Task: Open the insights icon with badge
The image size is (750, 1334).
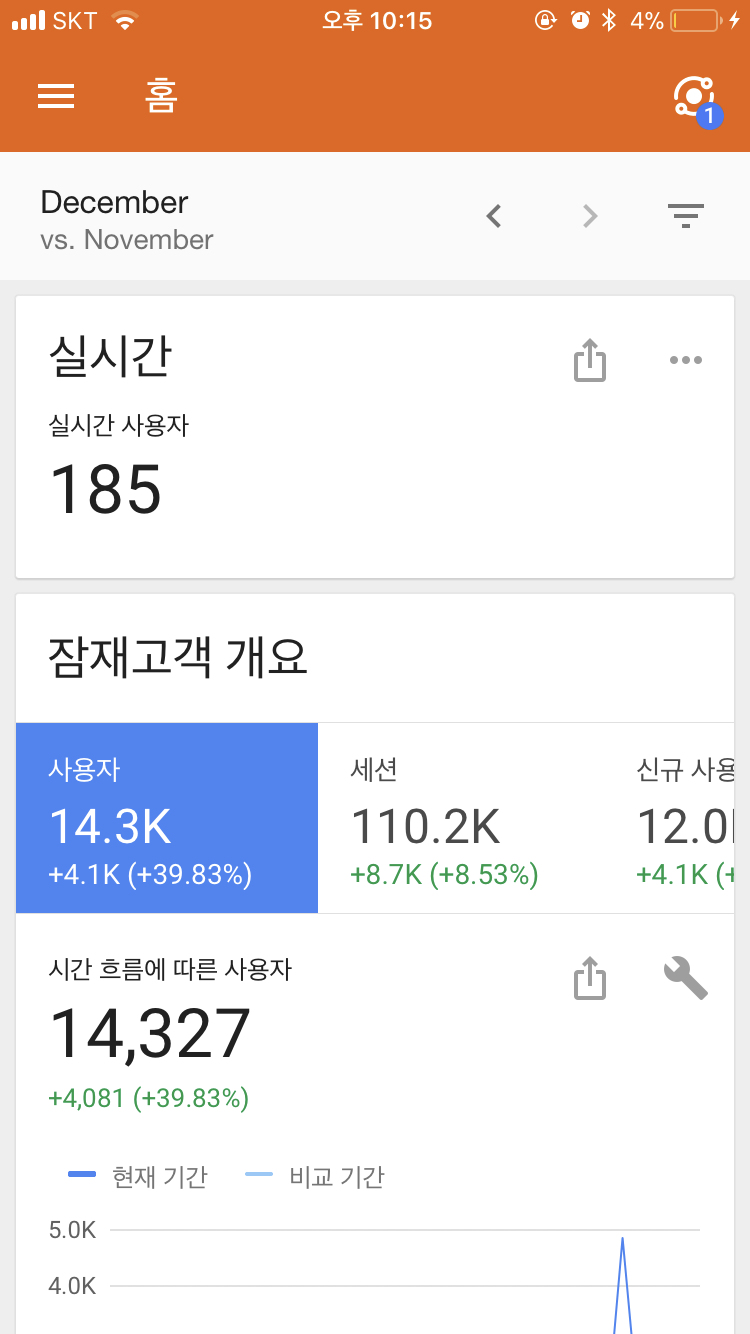Action: [693, 98]
